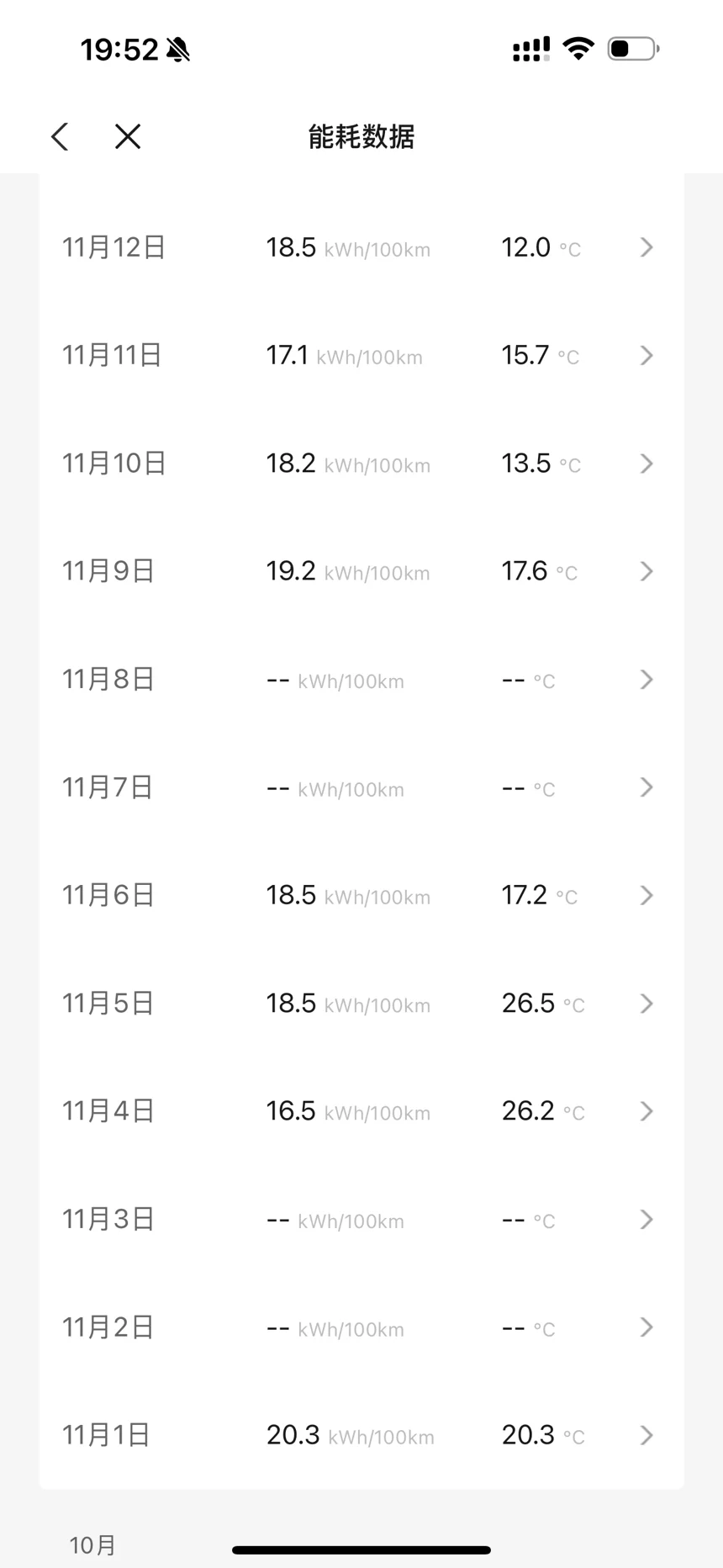Open energy details for 11月12日
723x1568 pixels.
[361, 247]
